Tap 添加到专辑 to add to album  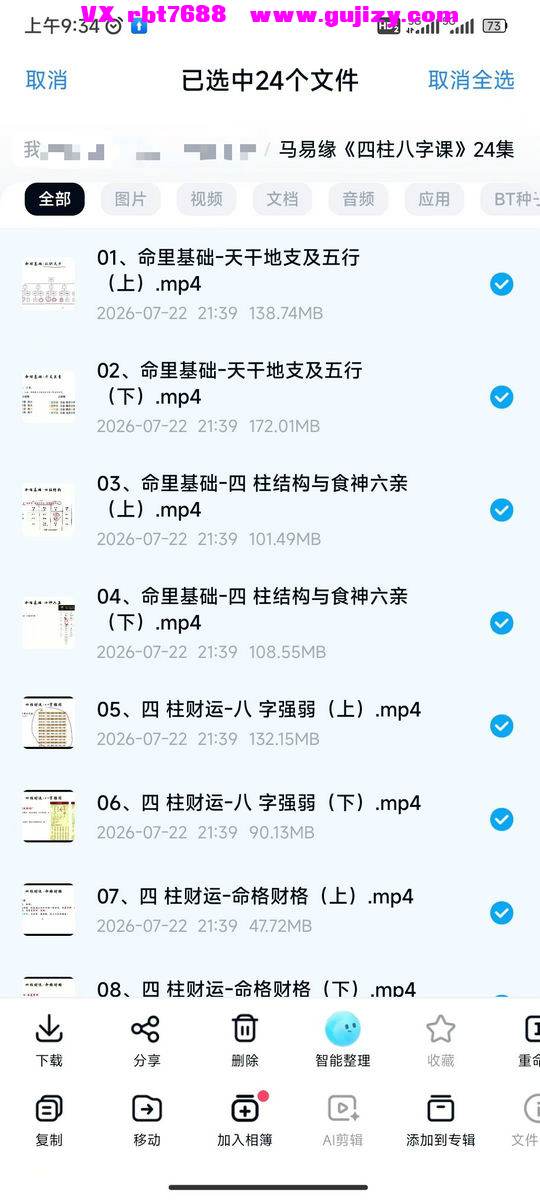coord(441,1121)
